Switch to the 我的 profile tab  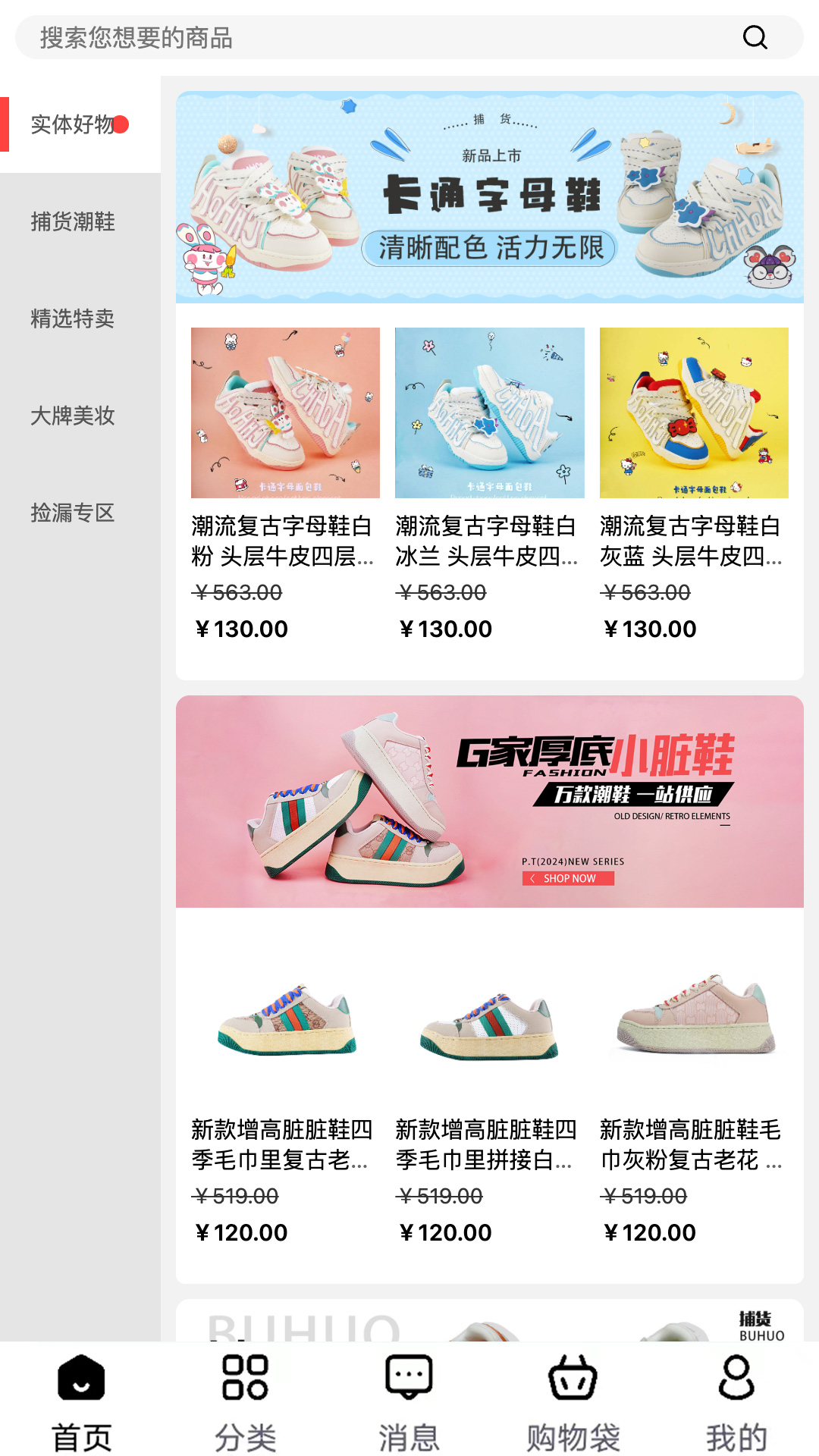click(x=736, y=1401)
